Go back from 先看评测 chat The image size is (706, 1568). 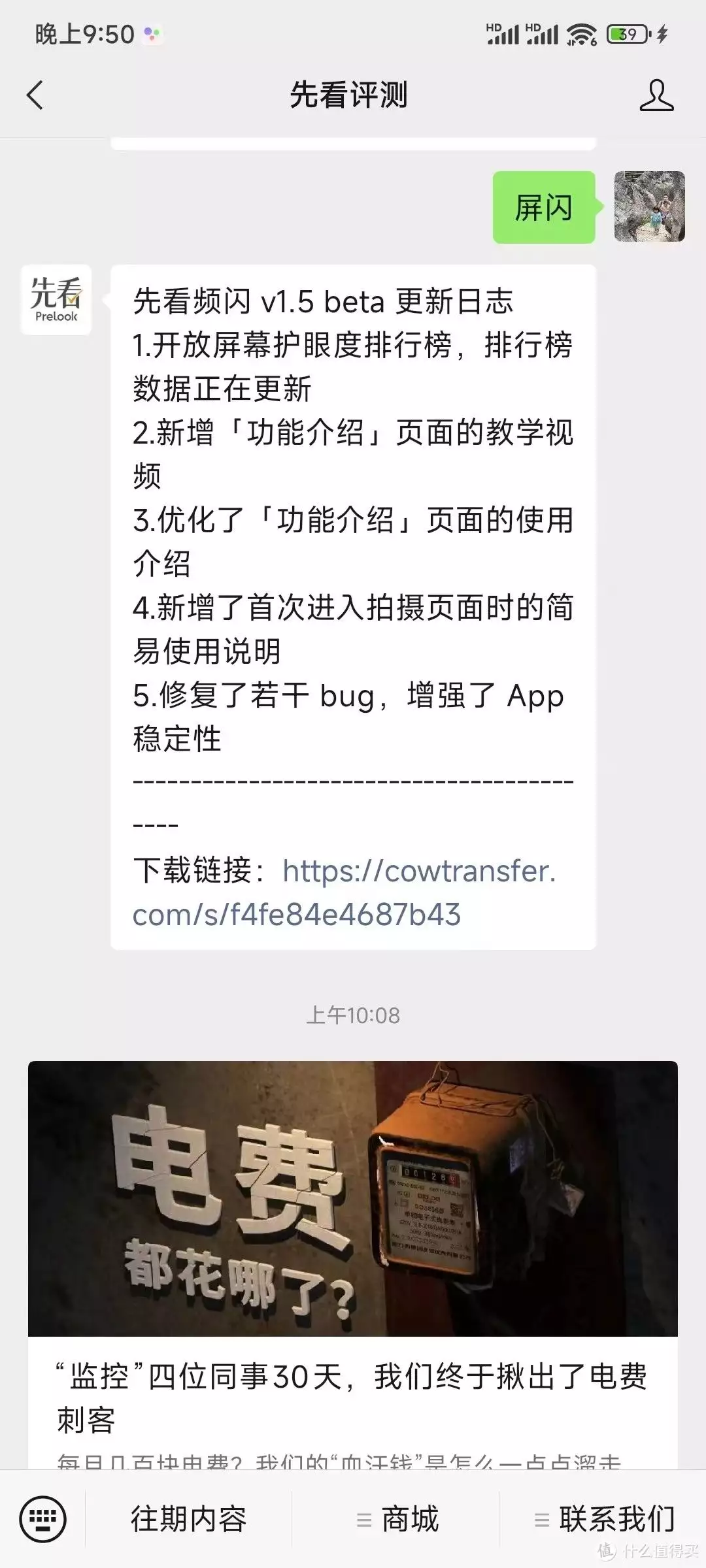click(36, 95)
